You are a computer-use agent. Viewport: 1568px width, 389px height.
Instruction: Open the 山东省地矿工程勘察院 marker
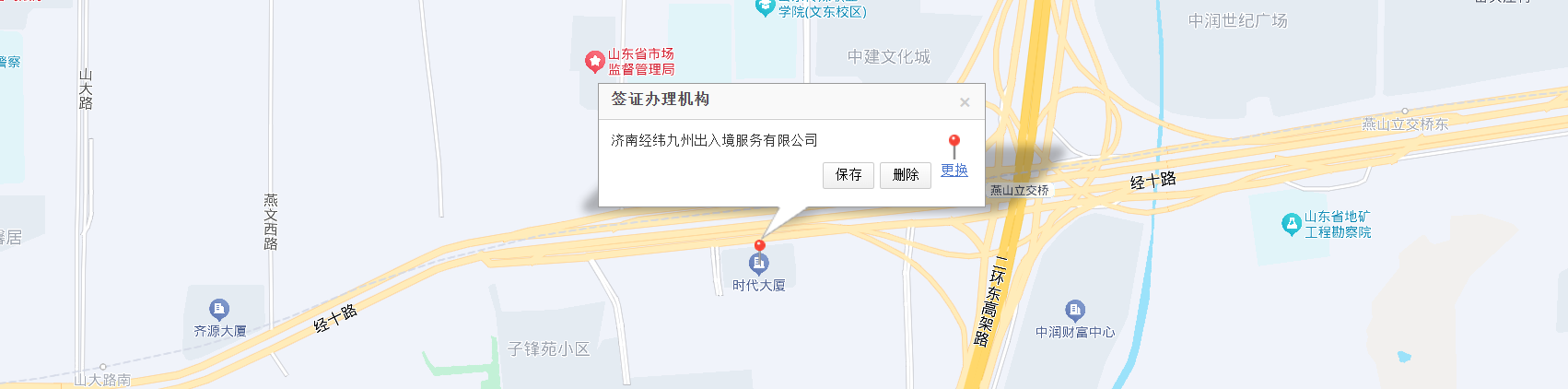(x=1291, y=223)
